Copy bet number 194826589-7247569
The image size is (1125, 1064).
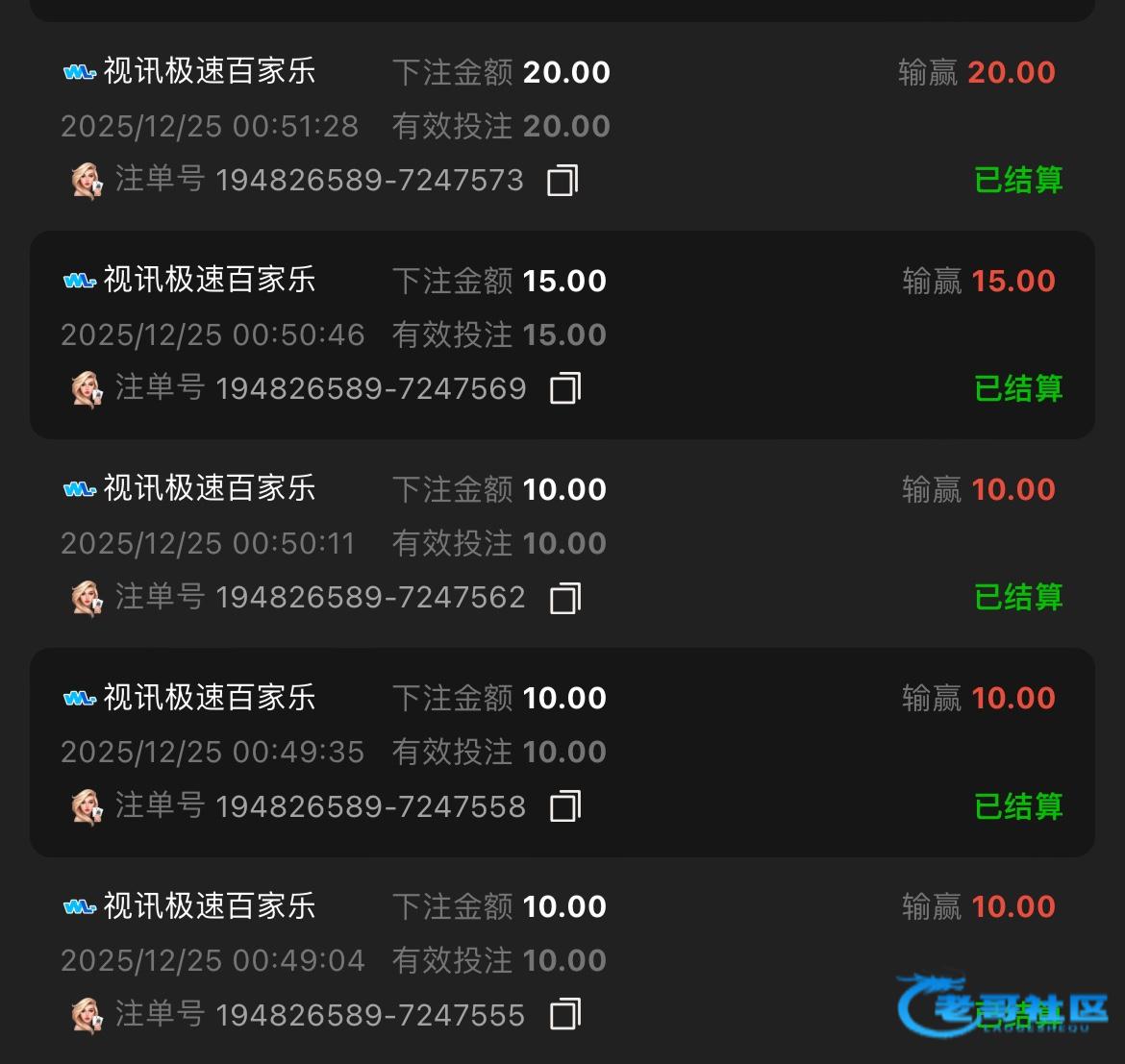564,389
